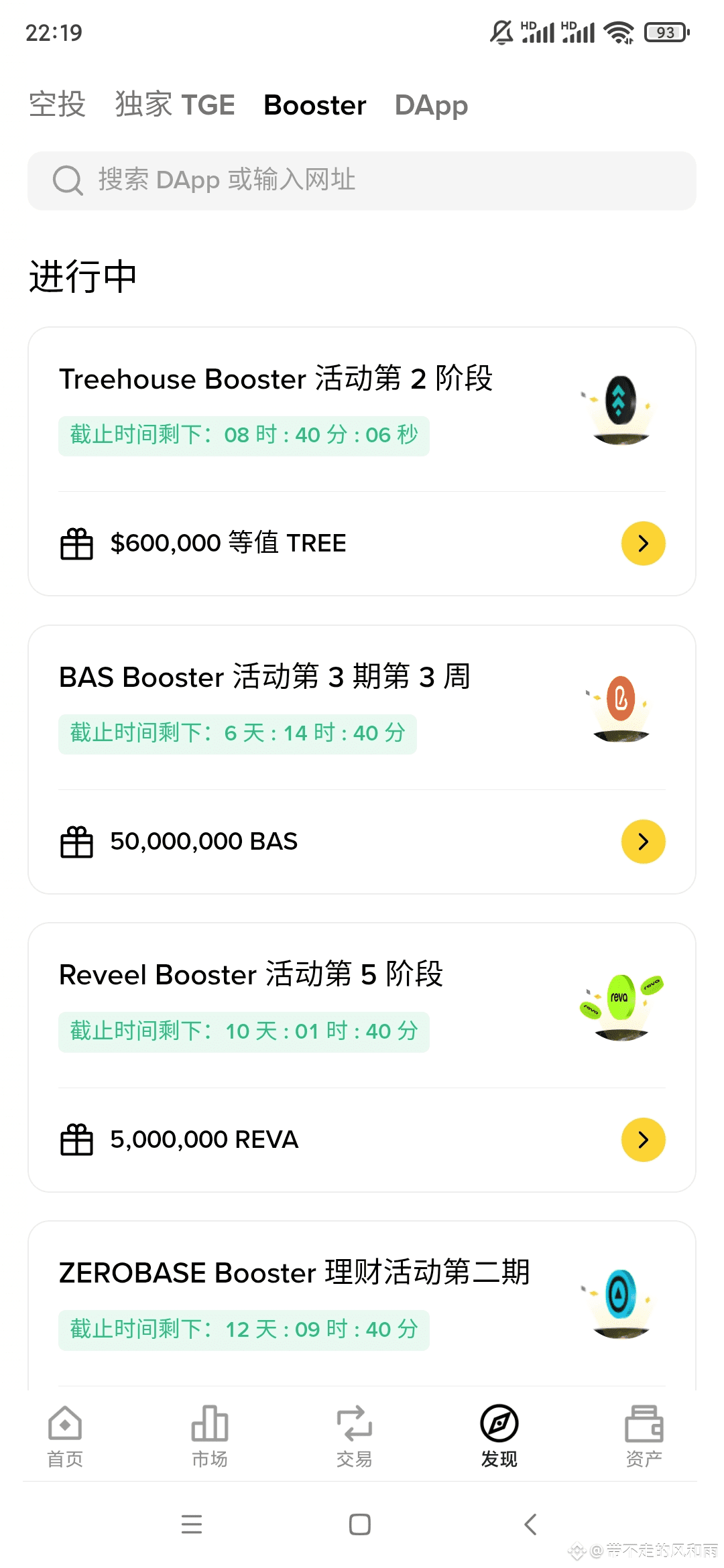Tap the 搜索 DApp 或输入网址 search box
Image resolution: width=724 pixels, height=1568 pixels.
(362, 181)
